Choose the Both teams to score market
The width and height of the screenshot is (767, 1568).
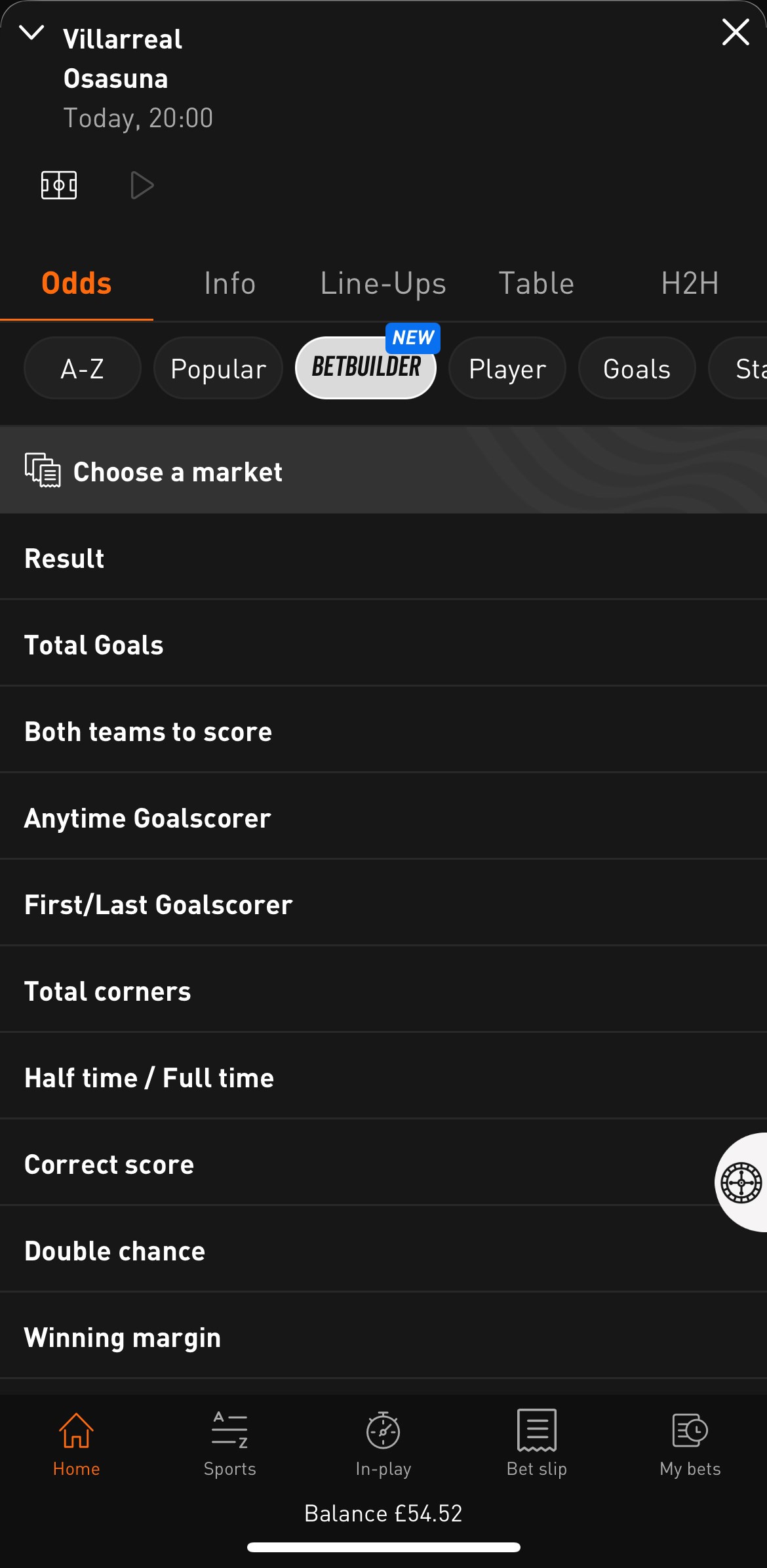(148, 730)
